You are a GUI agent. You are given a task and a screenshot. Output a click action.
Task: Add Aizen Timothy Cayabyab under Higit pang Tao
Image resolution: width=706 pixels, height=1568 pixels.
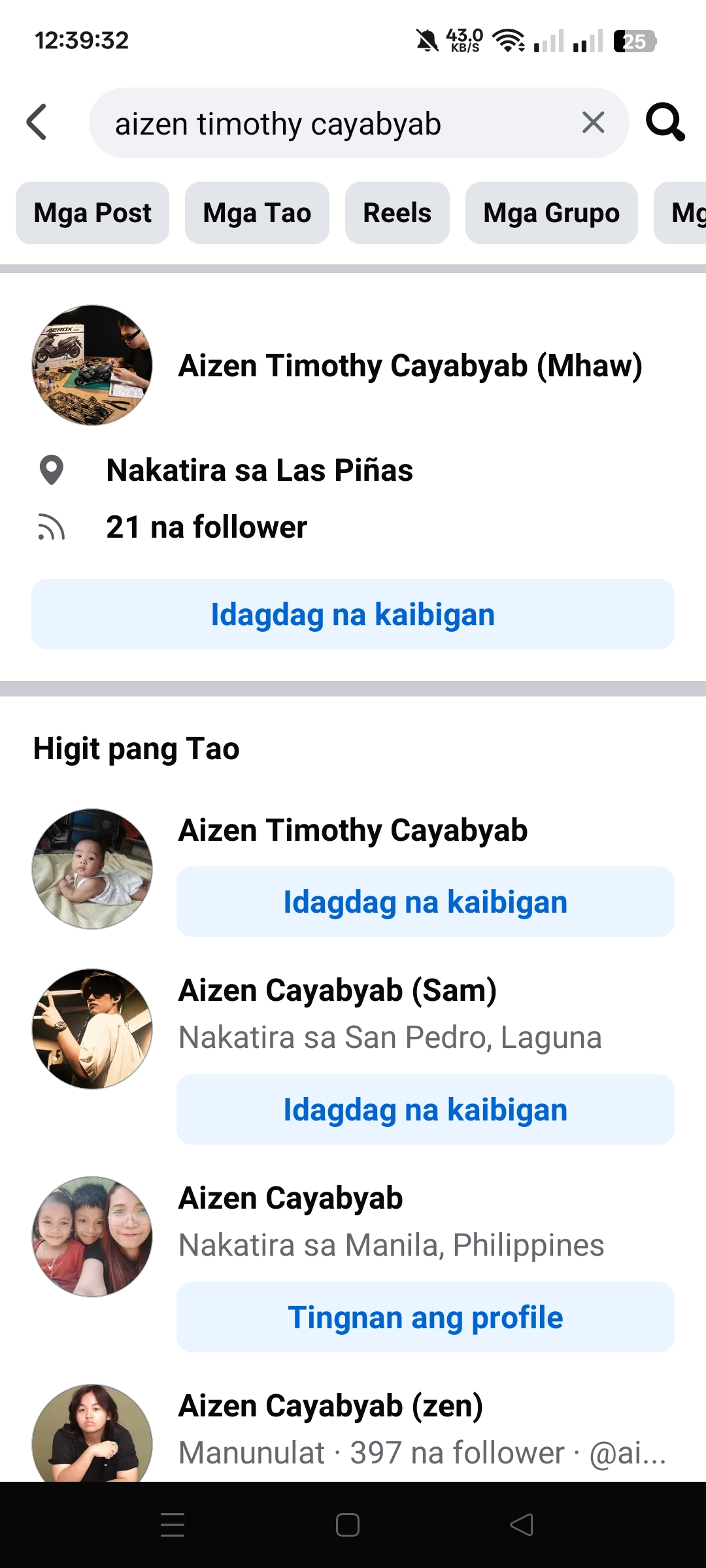(x=425, y=902)
